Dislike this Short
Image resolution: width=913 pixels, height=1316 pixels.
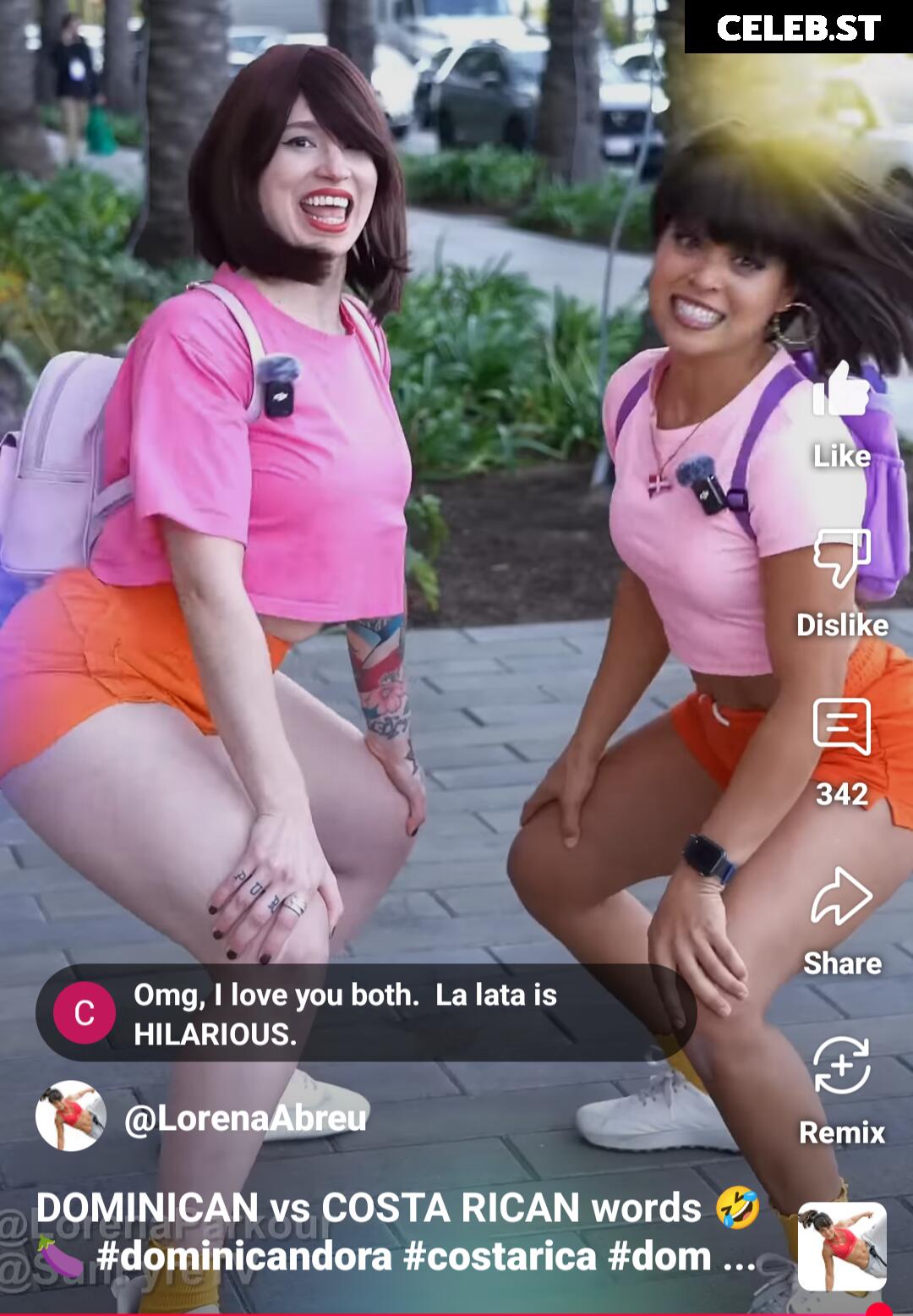click(x=841, y=558)
